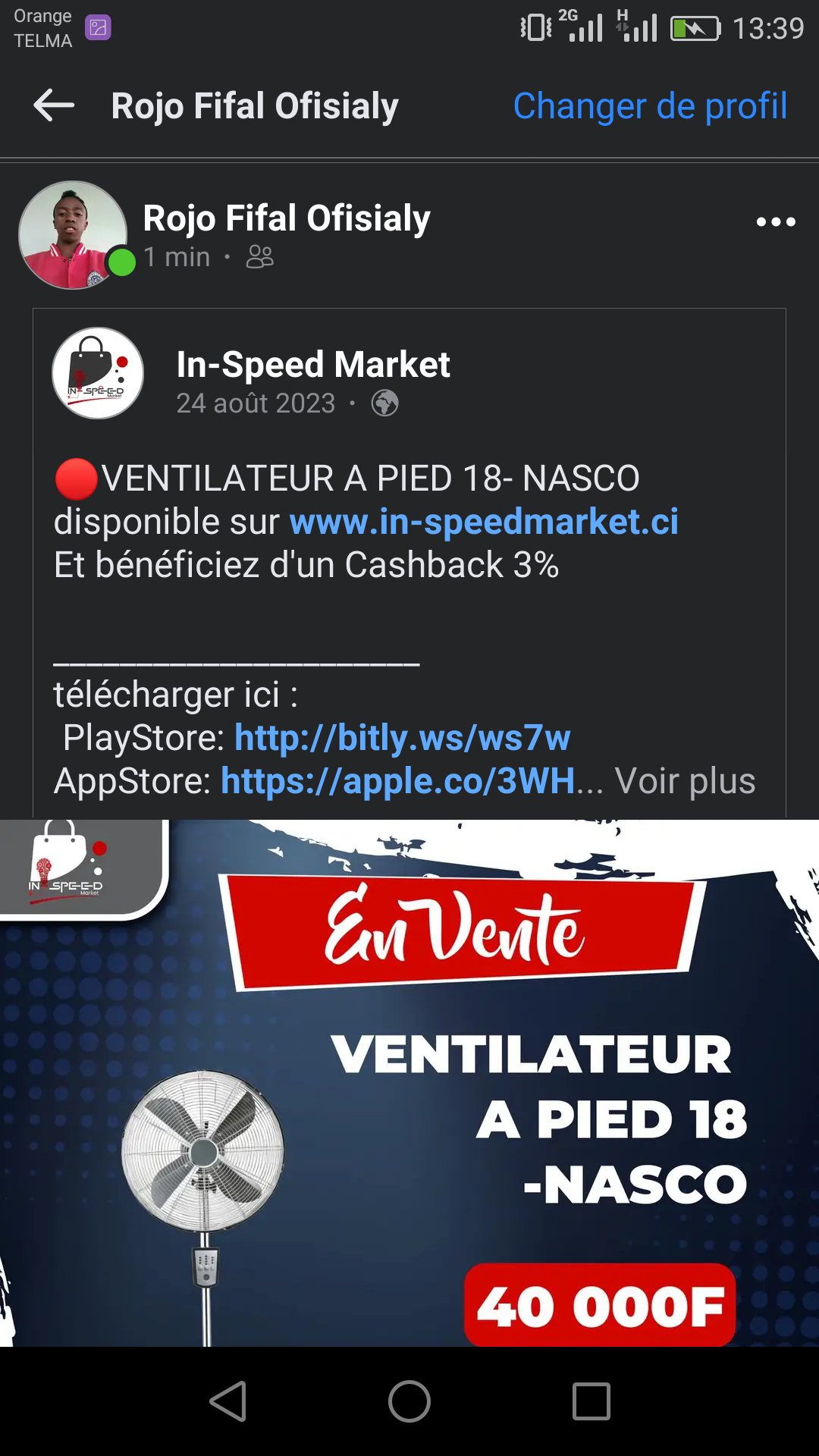Open the recent apps overview
819x1456 pixels.
591,1401
